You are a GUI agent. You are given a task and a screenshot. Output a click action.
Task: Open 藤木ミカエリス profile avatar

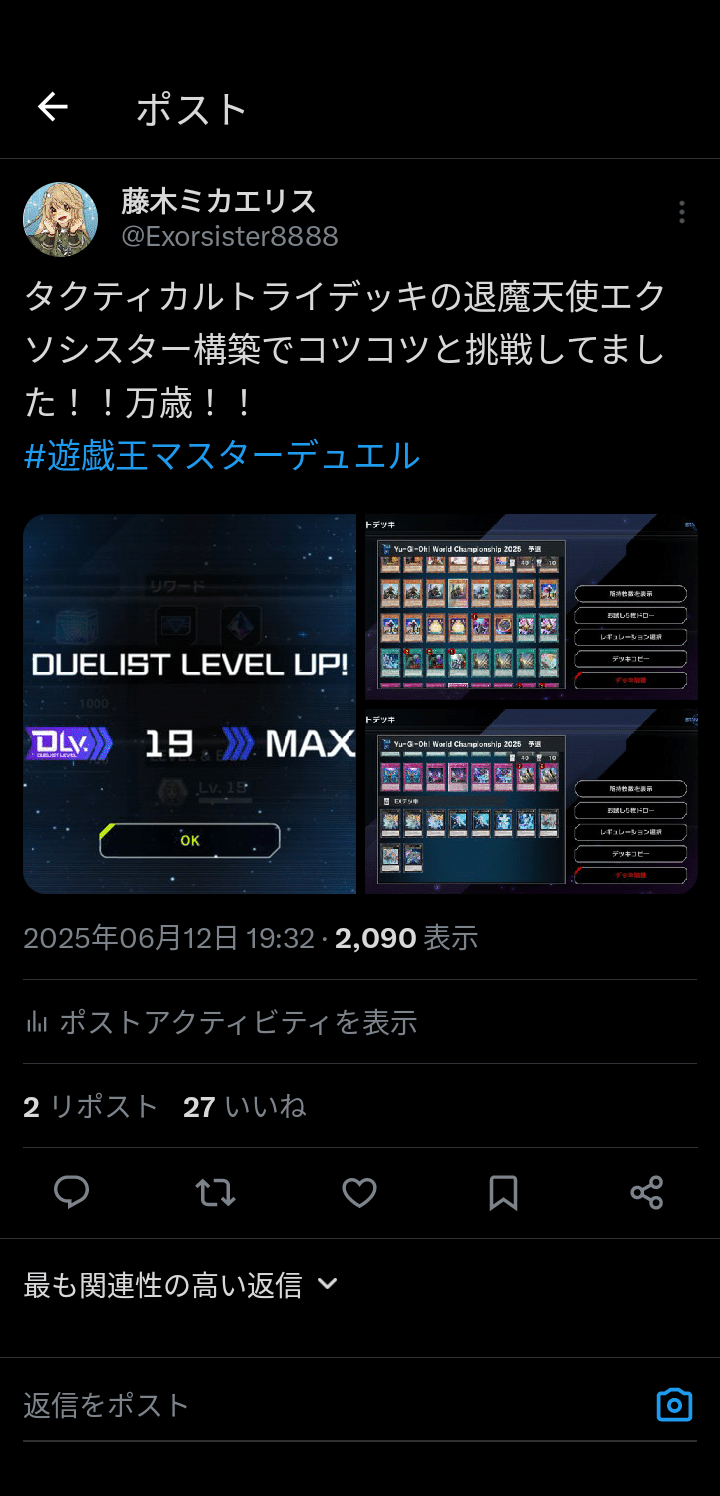click(60, 220)
